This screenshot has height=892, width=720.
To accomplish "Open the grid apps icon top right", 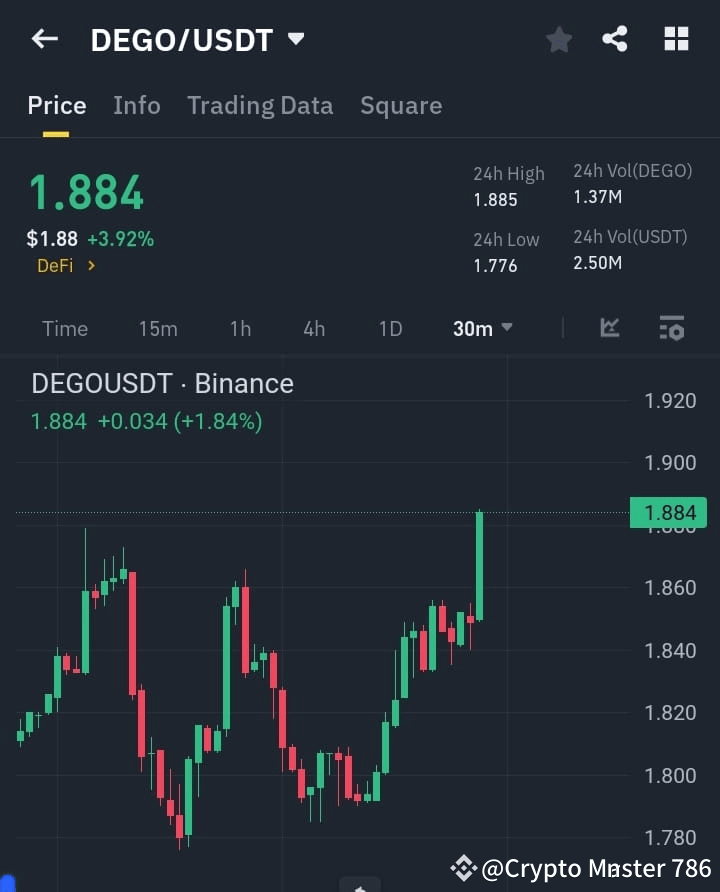I will point(676,39).
